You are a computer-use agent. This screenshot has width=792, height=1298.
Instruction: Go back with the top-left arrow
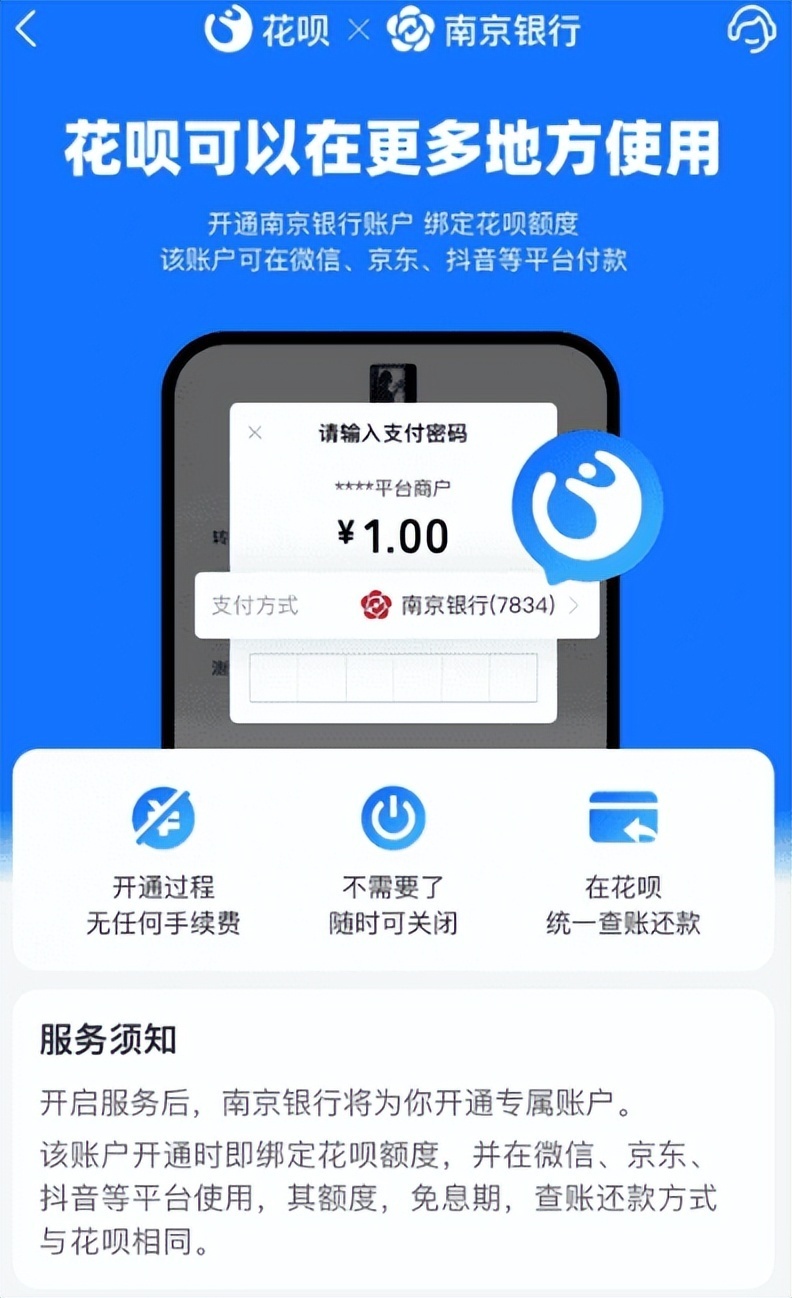click(27, 29)
